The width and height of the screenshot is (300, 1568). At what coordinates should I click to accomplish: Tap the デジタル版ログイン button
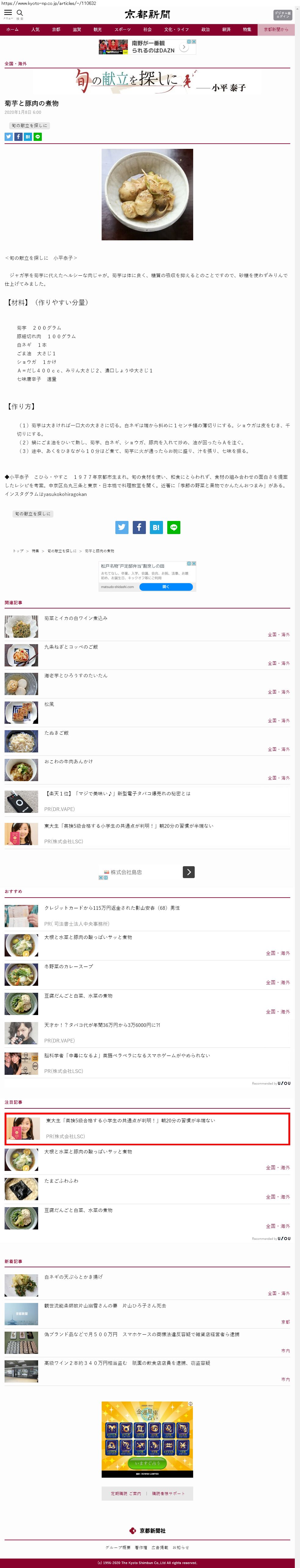(282, 15)
